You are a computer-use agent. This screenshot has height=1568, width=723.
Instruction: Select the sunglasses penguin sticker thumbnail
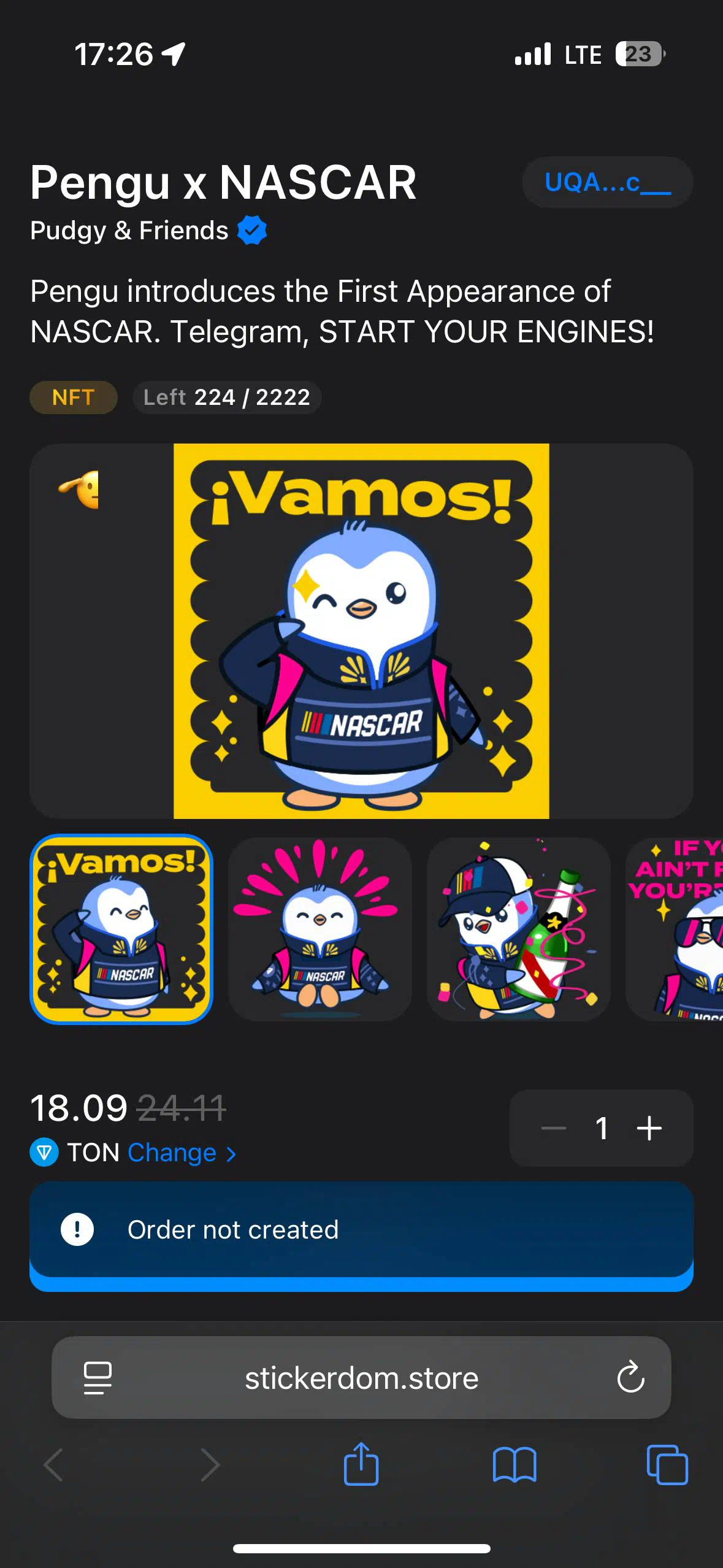[674, 929]
